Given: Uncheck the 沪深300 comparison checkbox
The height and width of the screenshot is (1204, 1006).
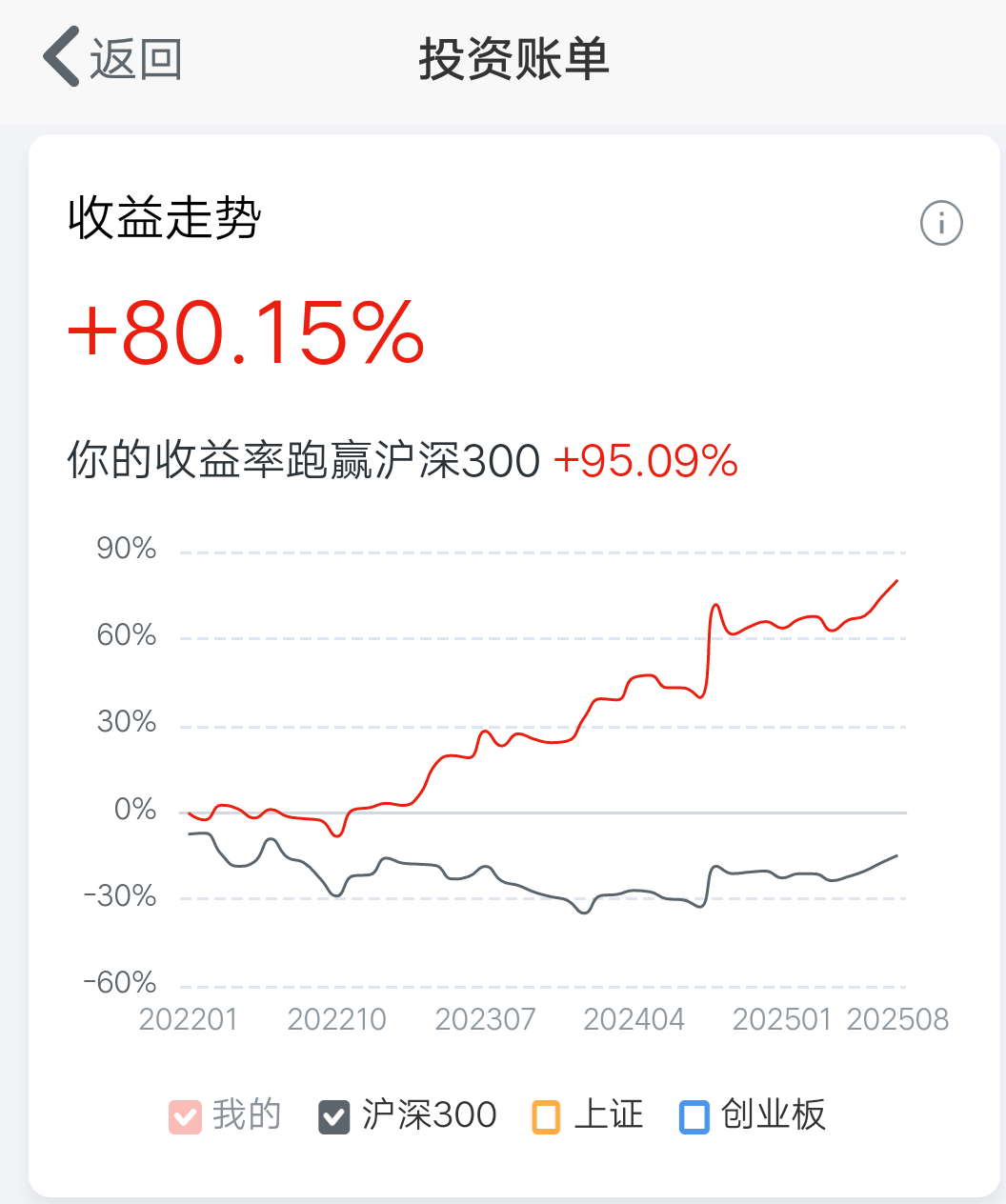Looking at the screenshot, I should click(334, 1116).
